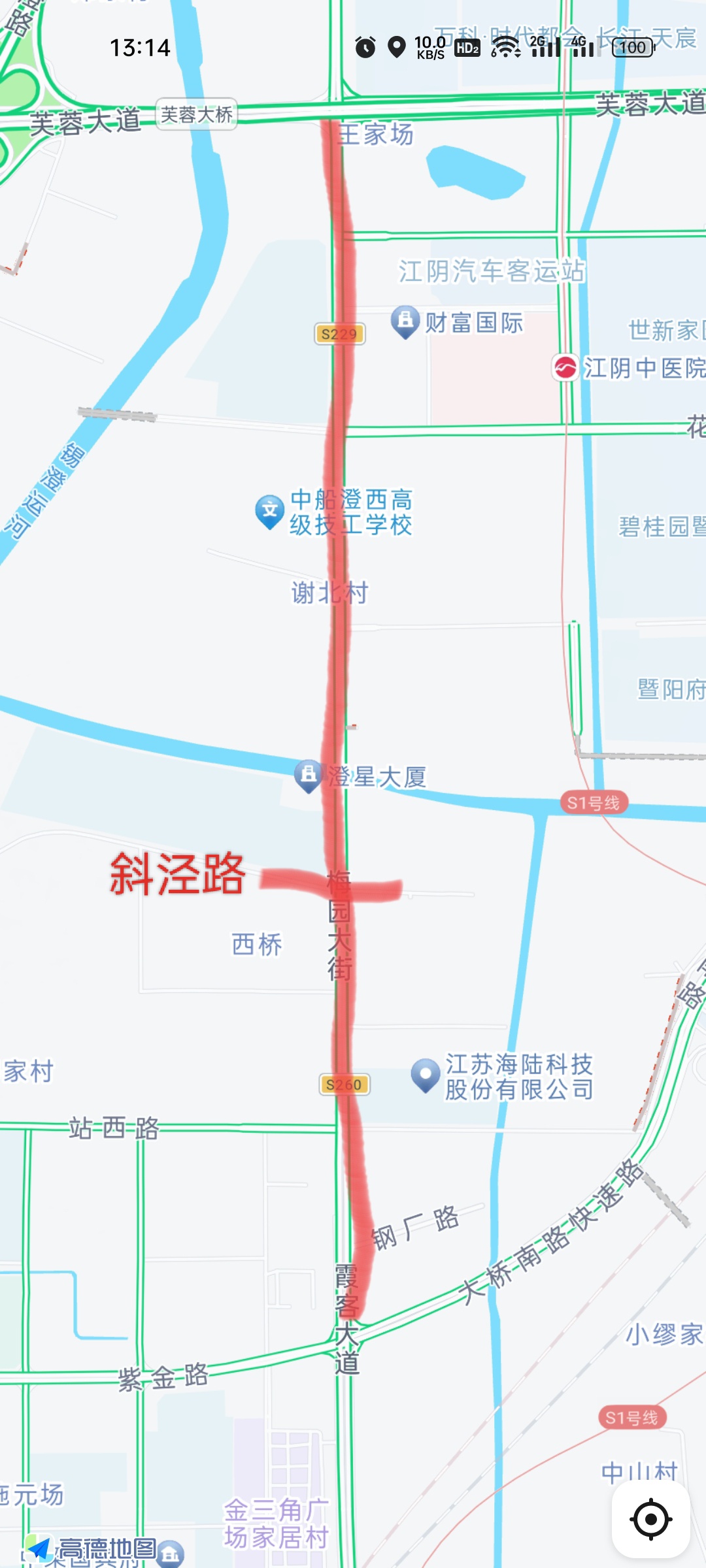
Task: Open the 财富国际 place marker
Action: point(405,321)
